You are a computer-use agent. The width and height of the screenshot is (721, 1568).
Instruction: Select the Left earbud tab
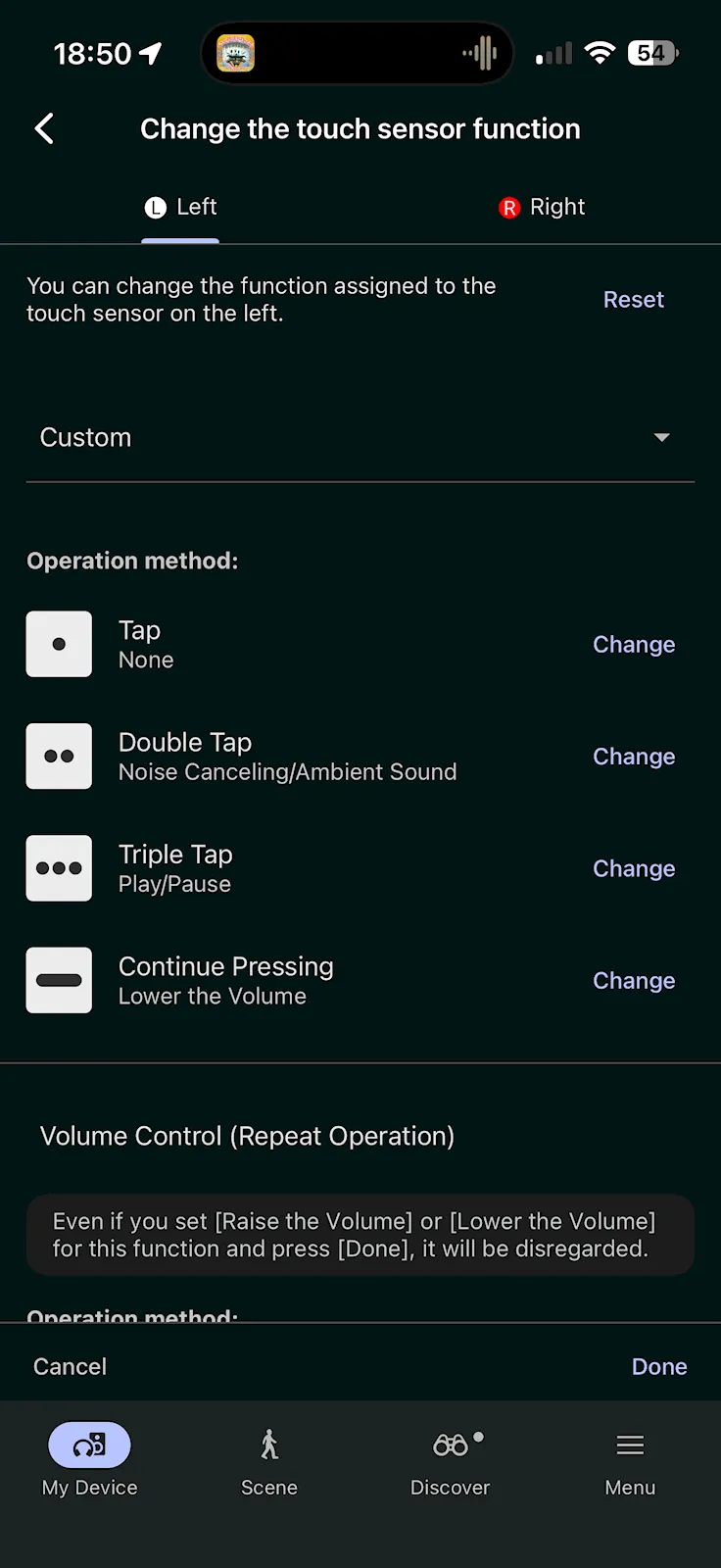[181, 207]
